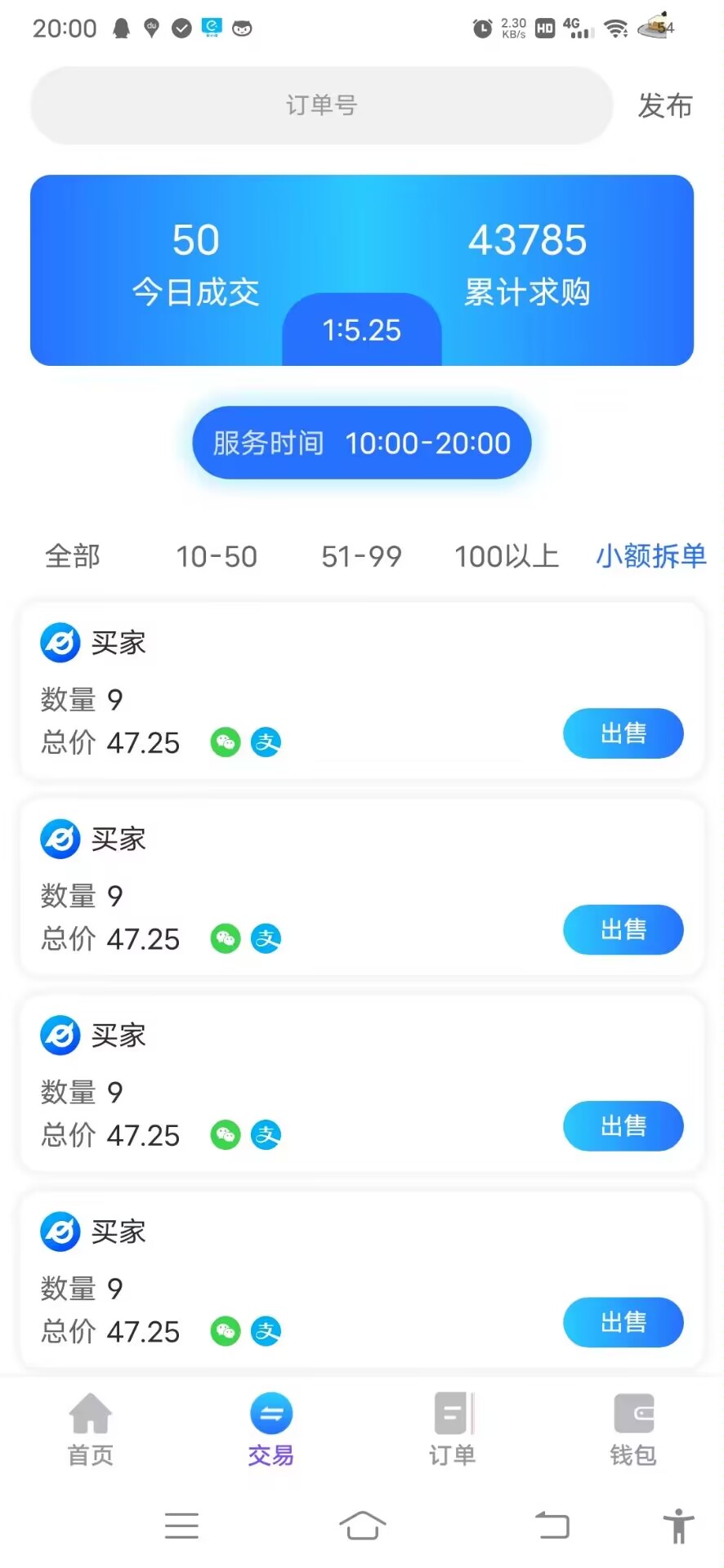Viewport: 724px width, 1568px height.
Task: Go to the 首页 tab
Action: tap(91, 1429)
